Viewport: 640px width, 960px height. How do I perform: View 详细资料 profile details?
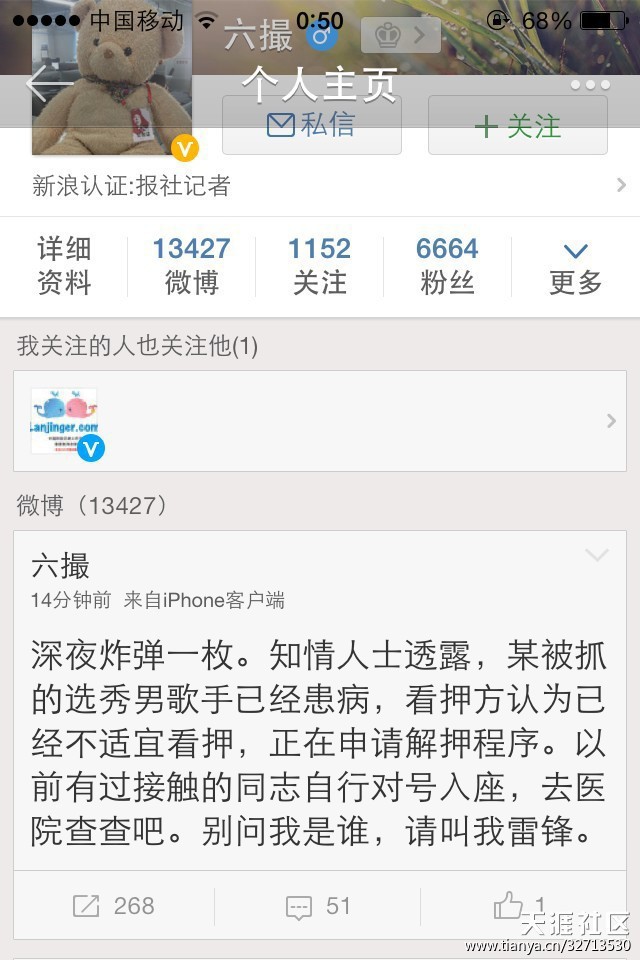coord(64,266)
